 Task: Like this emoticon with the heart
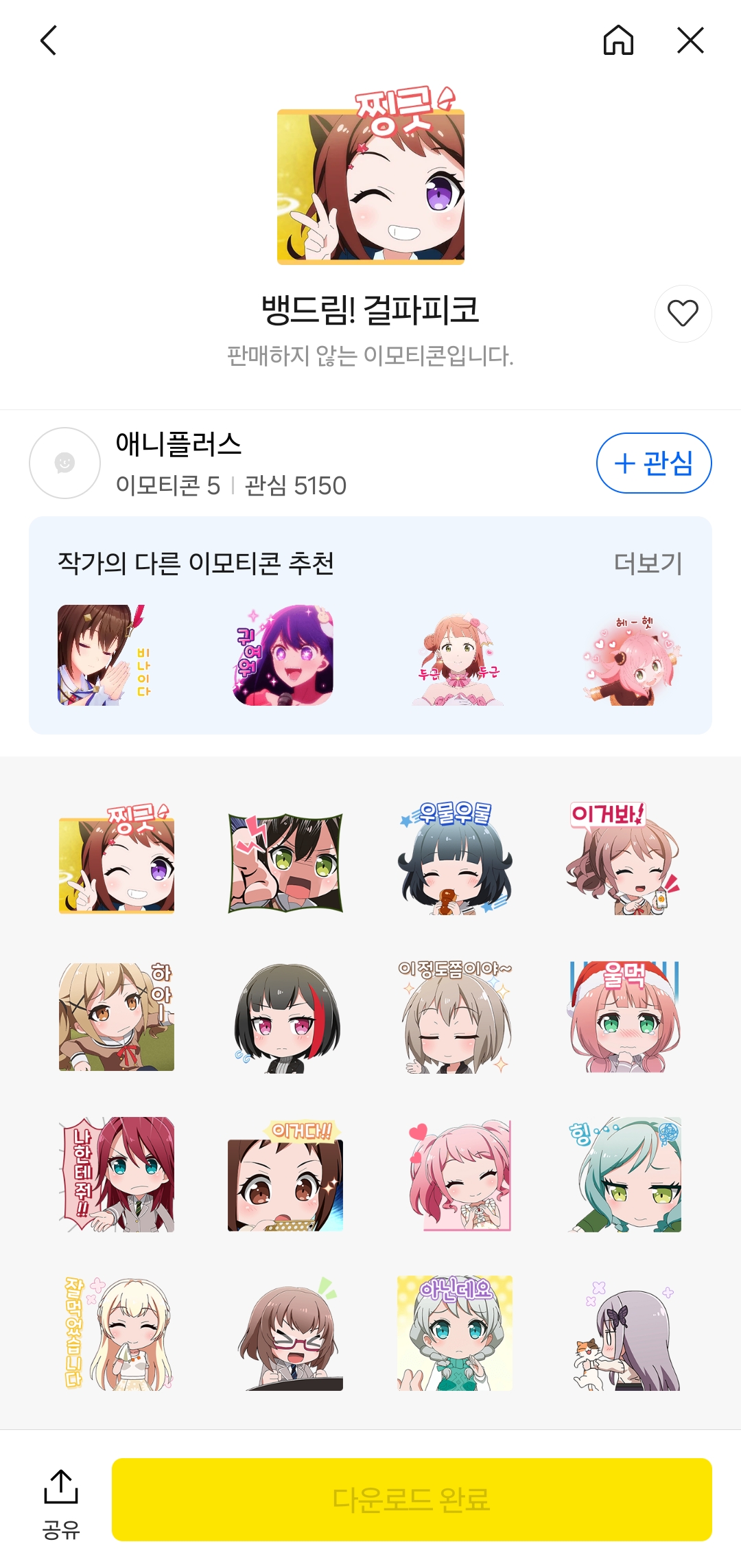(683, 314)
